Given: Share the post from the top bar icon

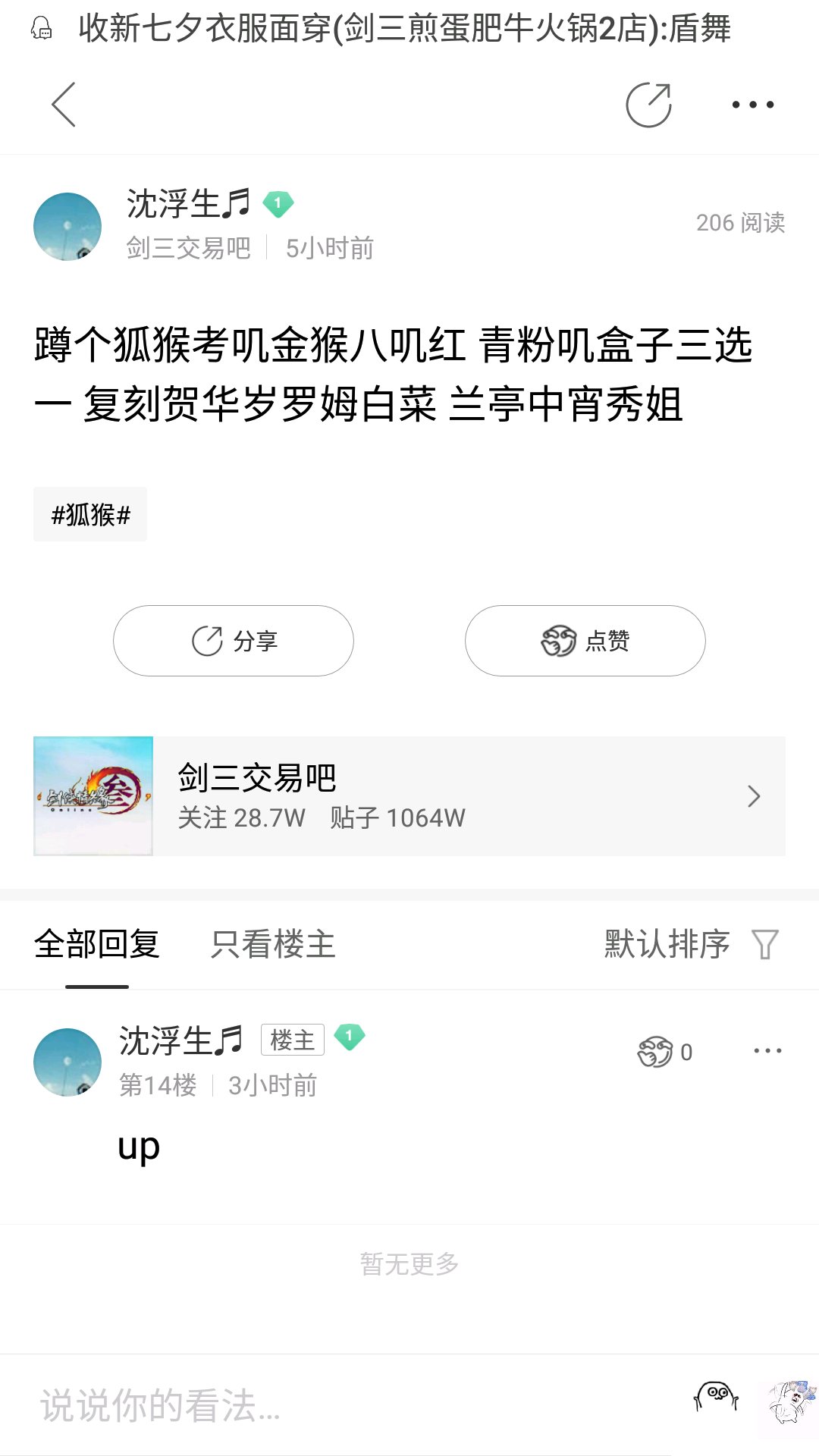Looking at the screenshot, I should (x=648, y=105).
